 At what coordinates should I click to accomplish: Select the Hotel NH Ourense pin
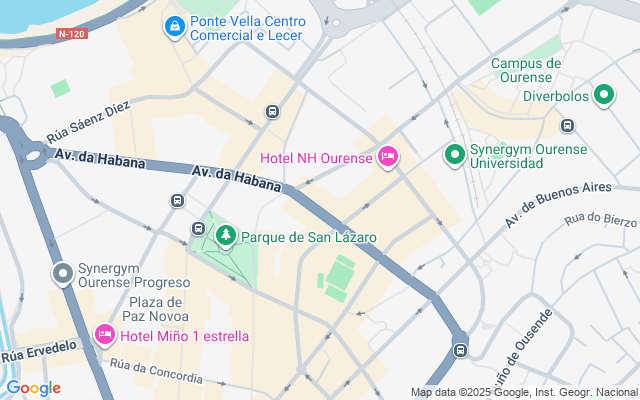pos(388,157)
